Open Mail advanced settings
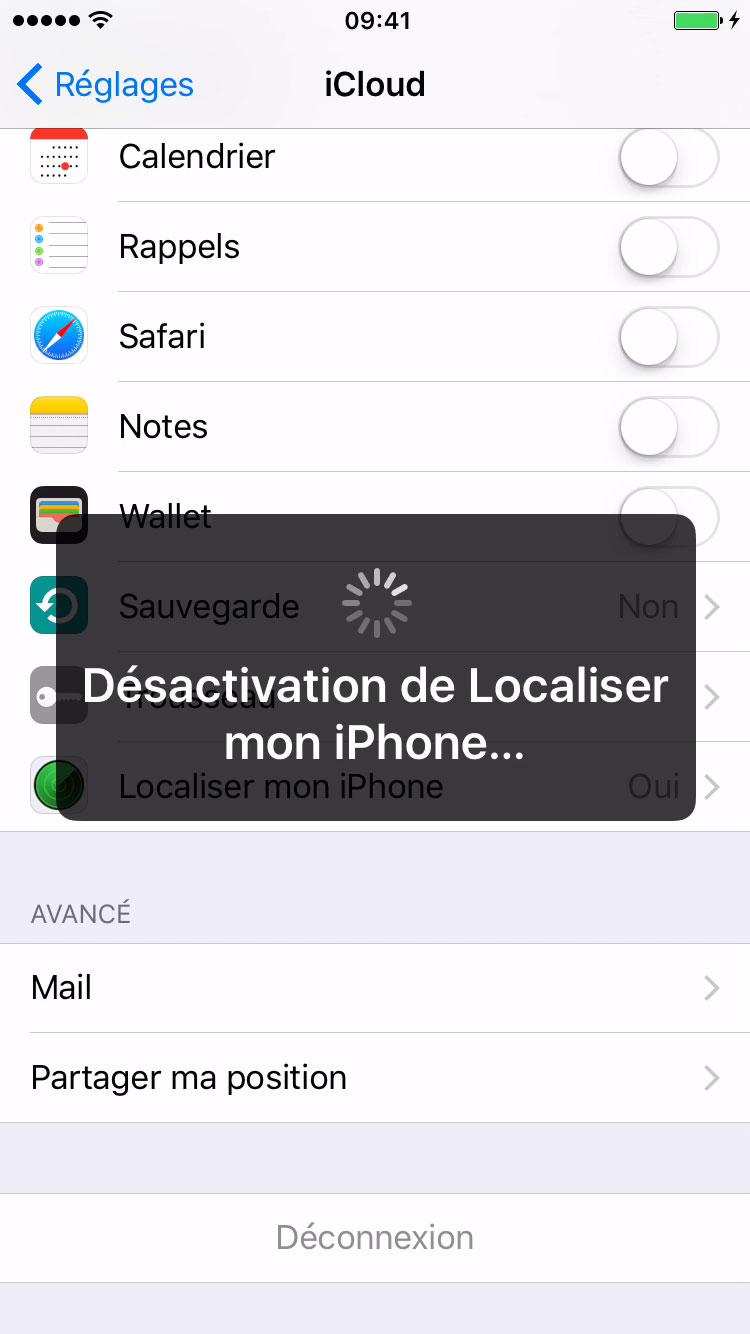Image resolution: width=750 pixels, height=1334 pixels. (x=375, y=988)
